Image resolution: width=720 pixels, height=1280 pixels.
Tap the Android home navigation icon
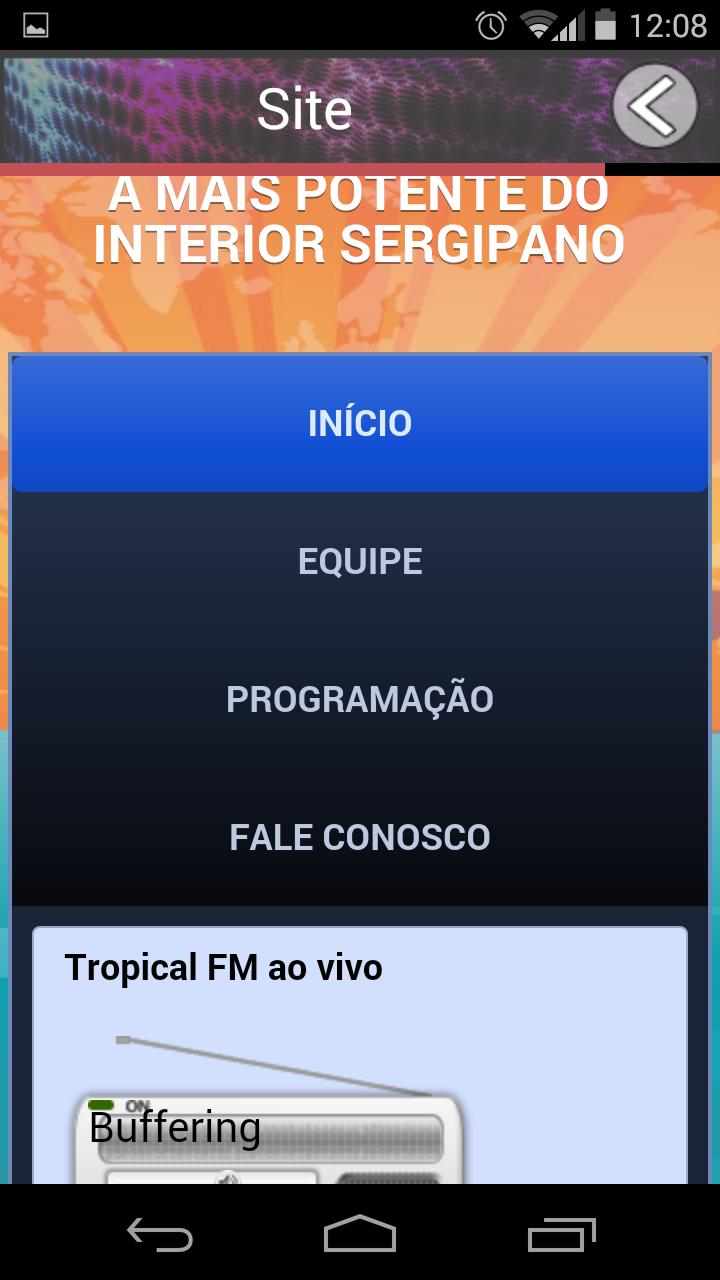click(360, 1234)
